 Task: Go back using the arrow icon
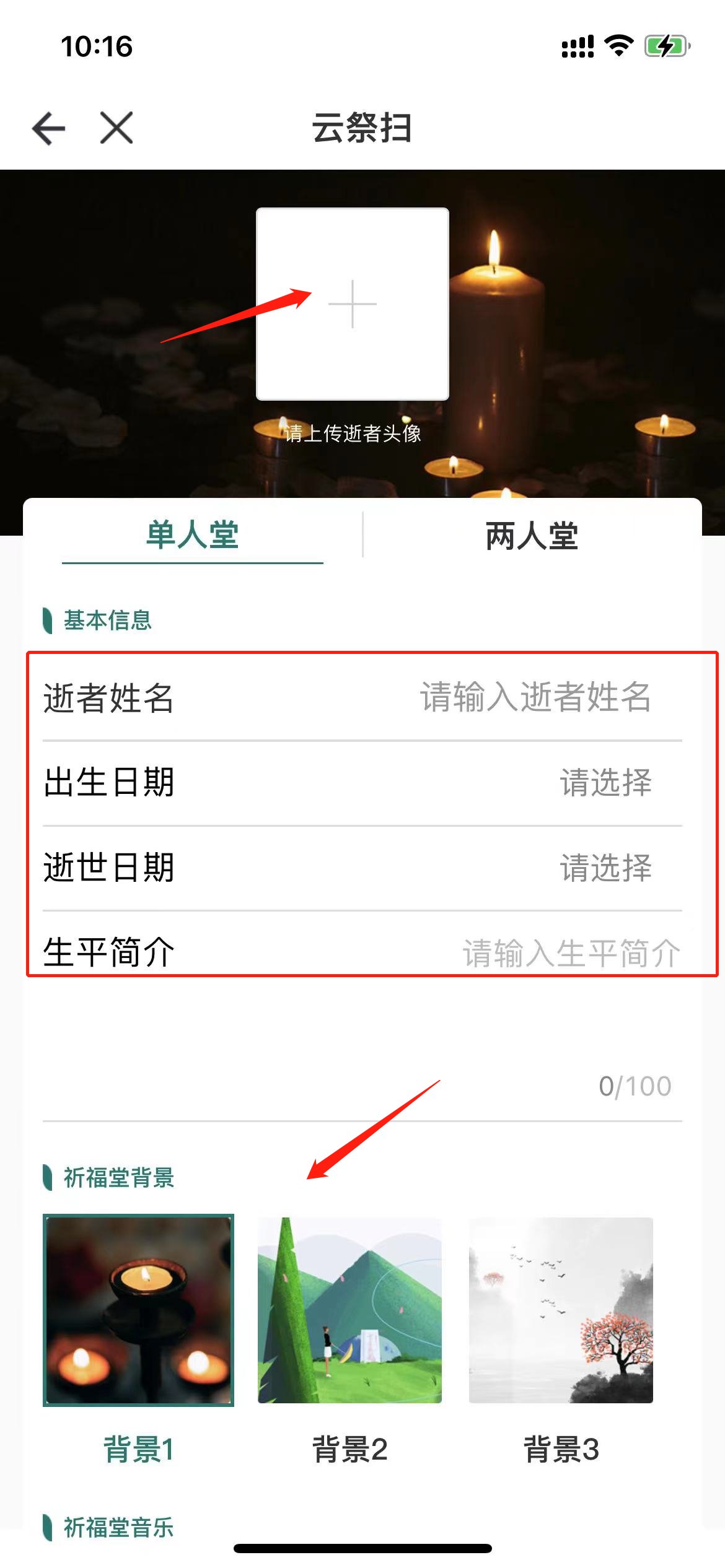click(x=48, y=128)
